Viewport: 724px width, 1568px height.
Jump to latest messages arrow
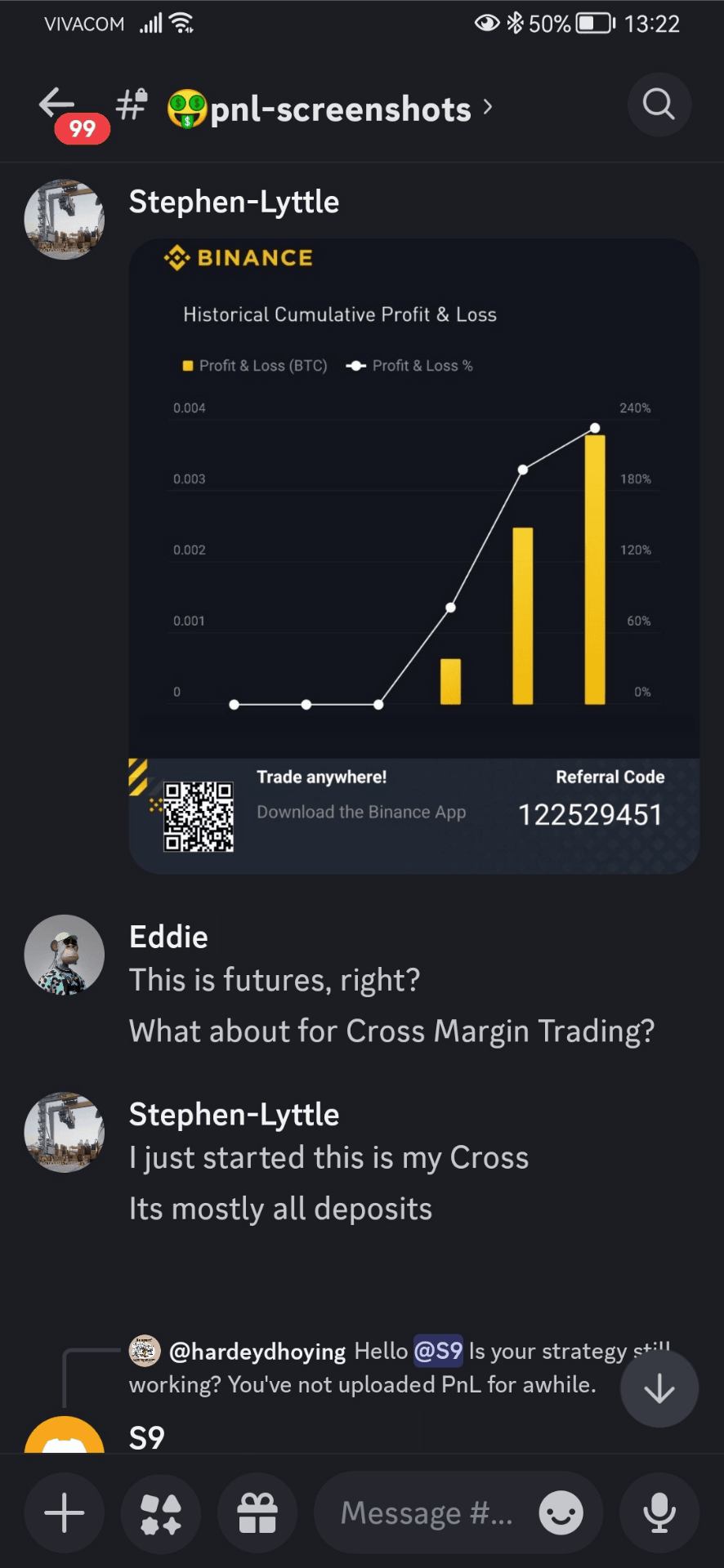coord(659,1388)
